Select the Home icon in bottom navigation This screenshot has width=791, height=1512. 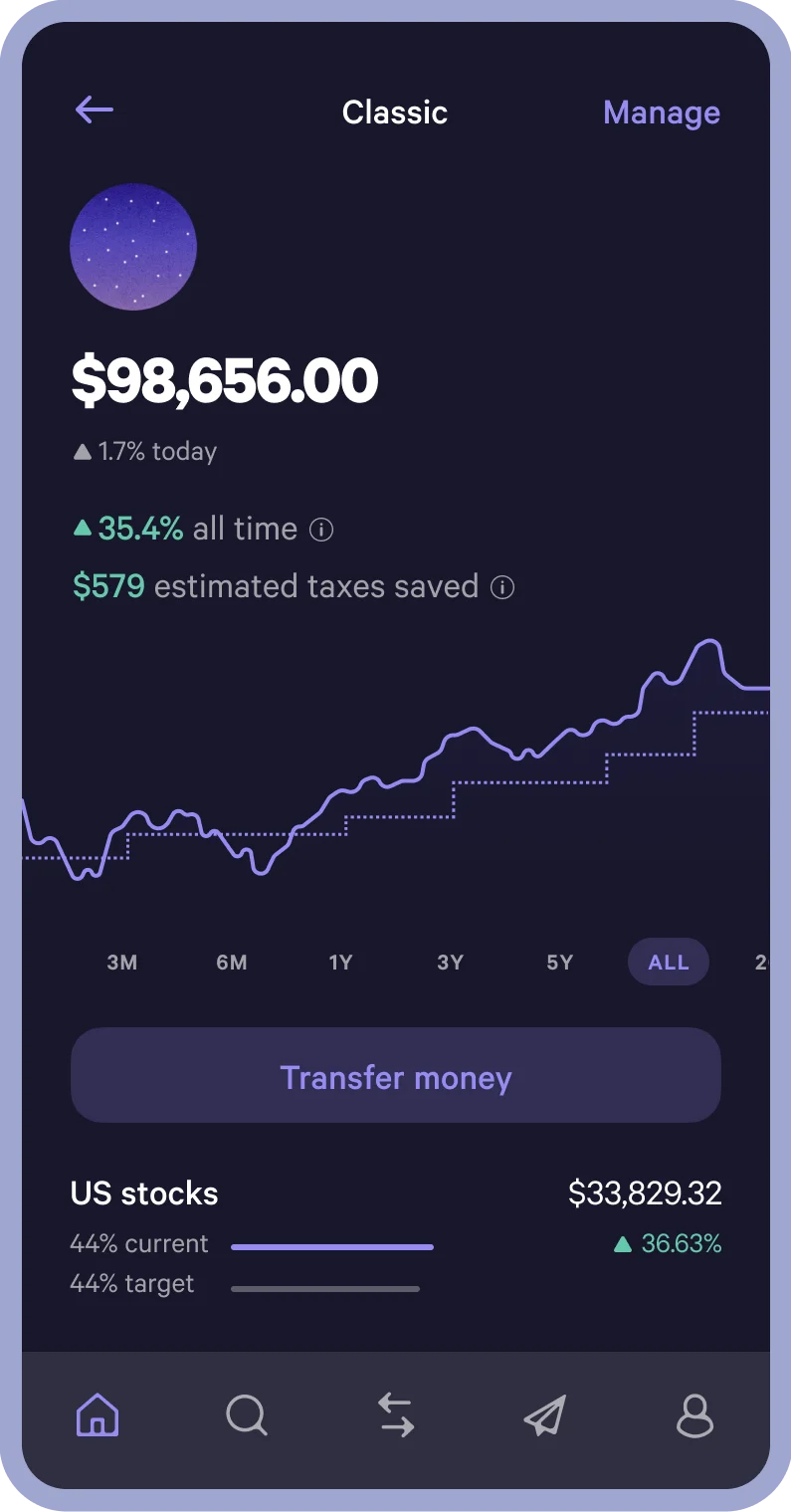tap(97, 1414)
